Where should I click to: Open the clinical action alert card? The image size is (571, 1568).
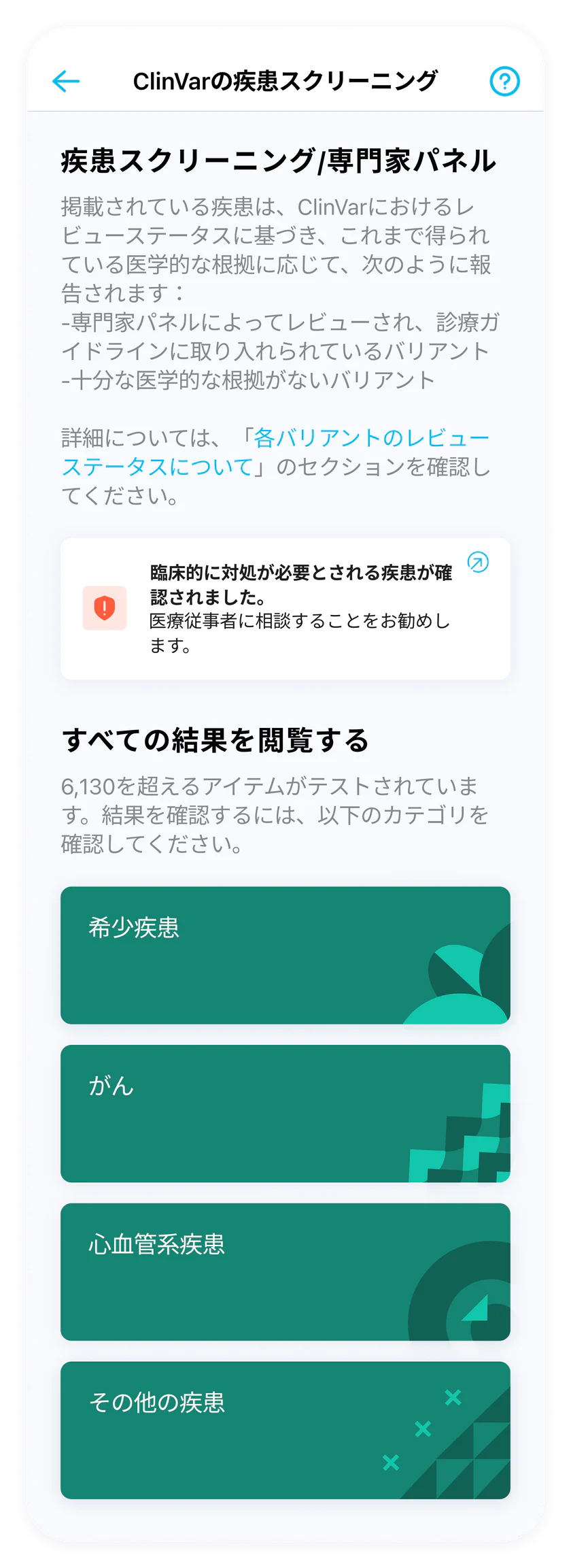[285, 608]
